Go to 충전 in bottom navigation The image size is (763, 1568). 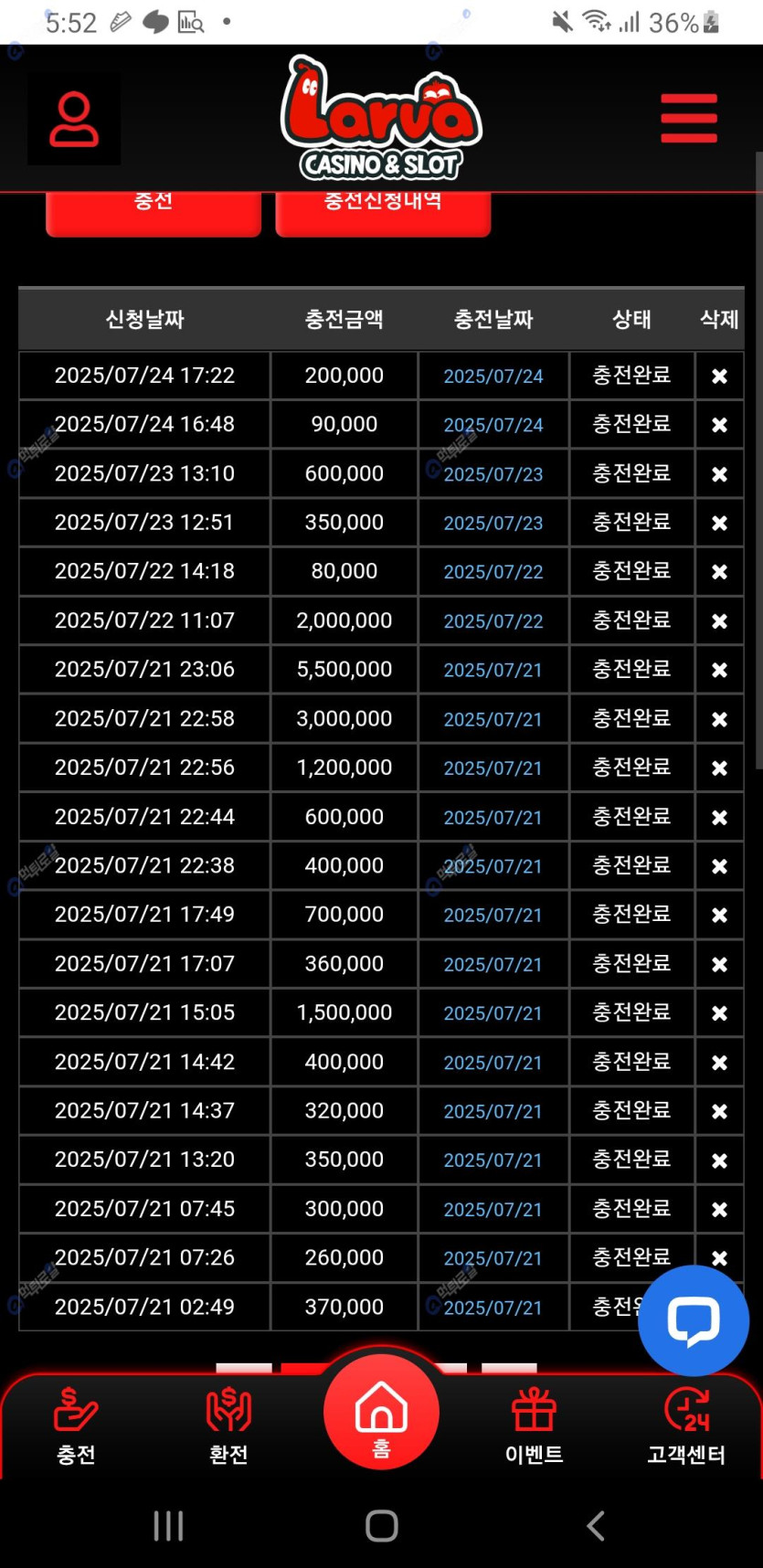76,1427
